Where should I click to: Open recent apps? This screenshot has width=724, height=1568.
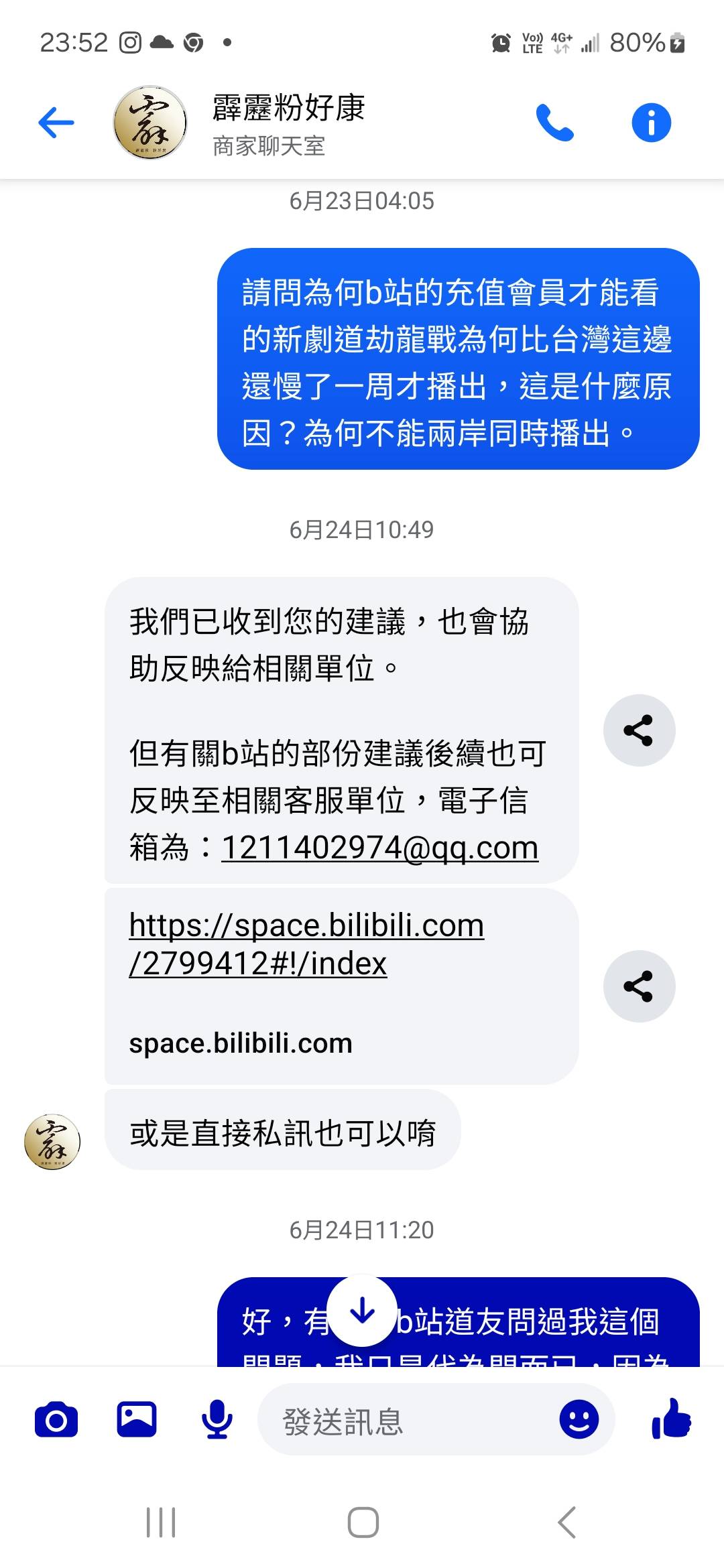161,1522
